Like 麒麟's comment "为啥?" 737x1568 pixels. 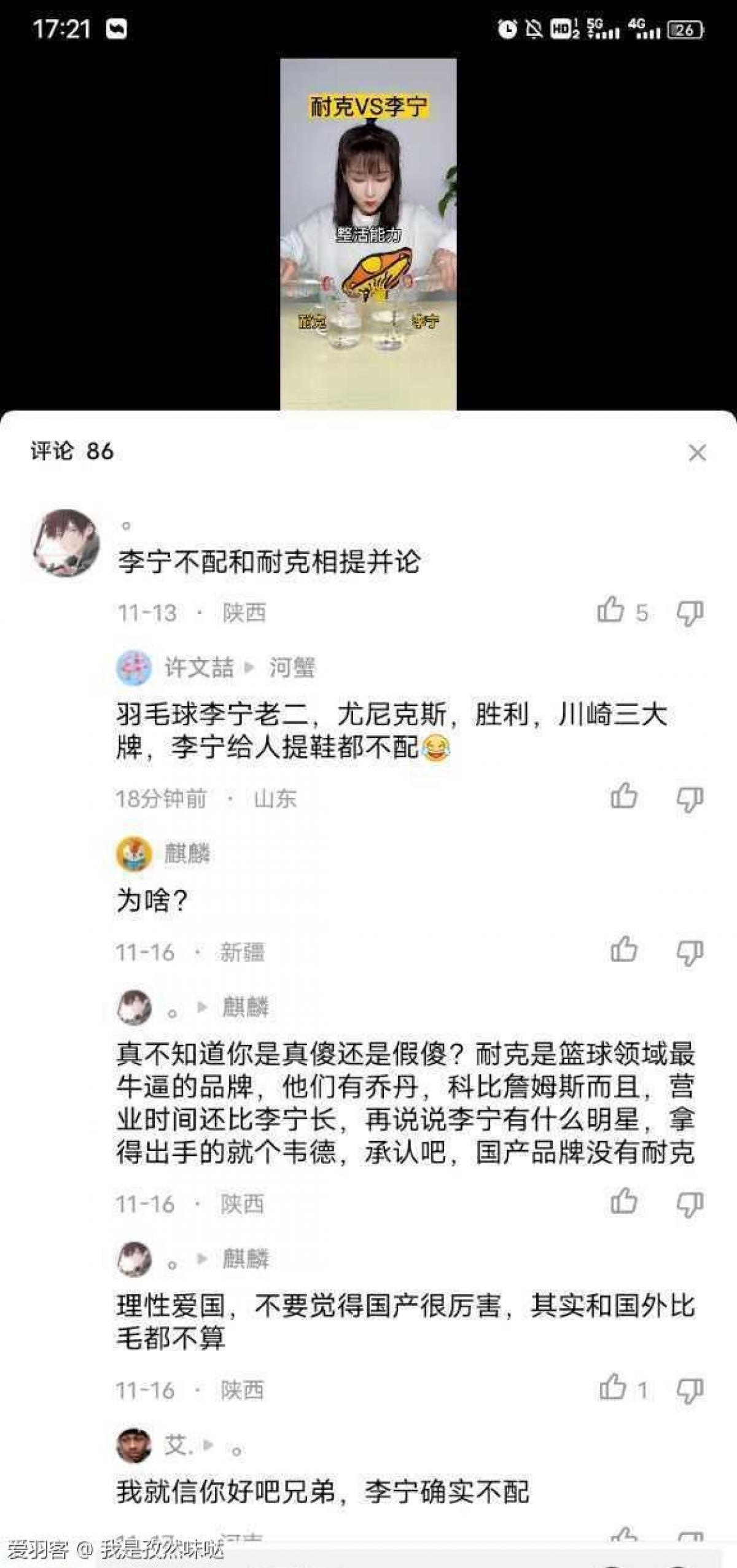(623, 950)
